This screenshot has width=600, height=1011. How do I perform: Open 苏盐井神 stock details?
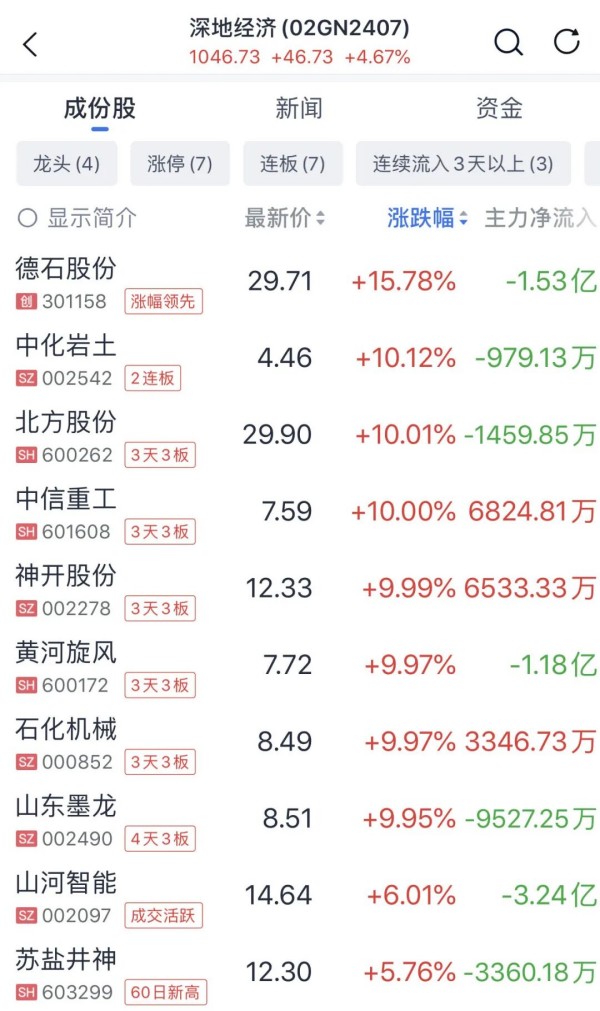click(300, 973)
